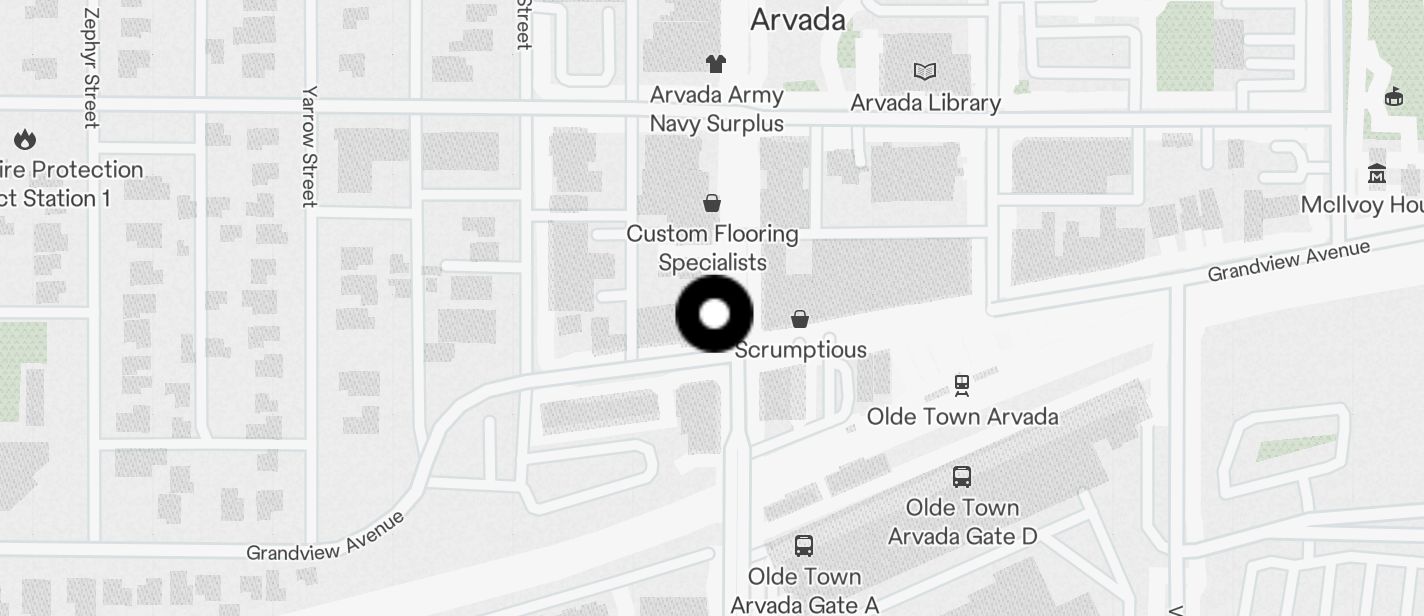
Task: Open the Arvada Library map marker
Action: point(925,72)
